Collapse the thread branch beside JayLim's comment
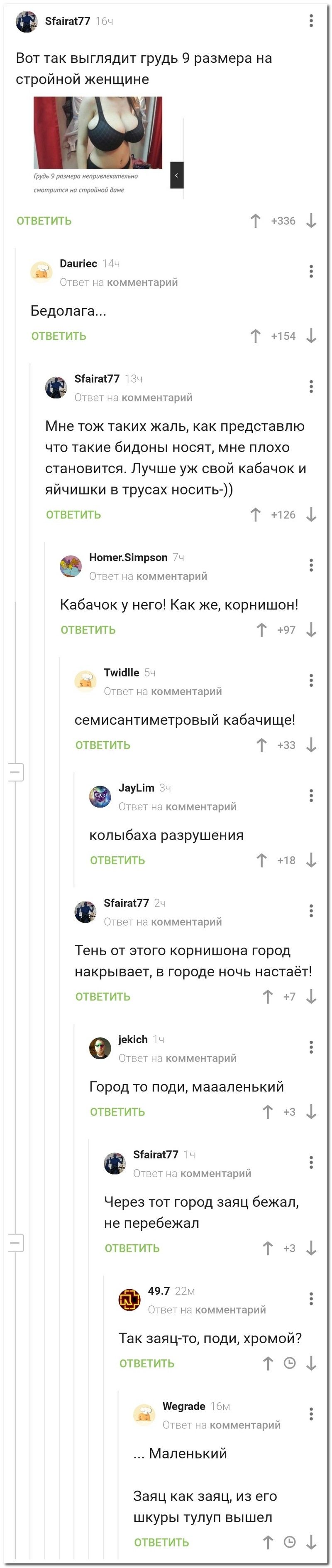The width and height of the screenshot is (332, 1568). tap(16, 772)
